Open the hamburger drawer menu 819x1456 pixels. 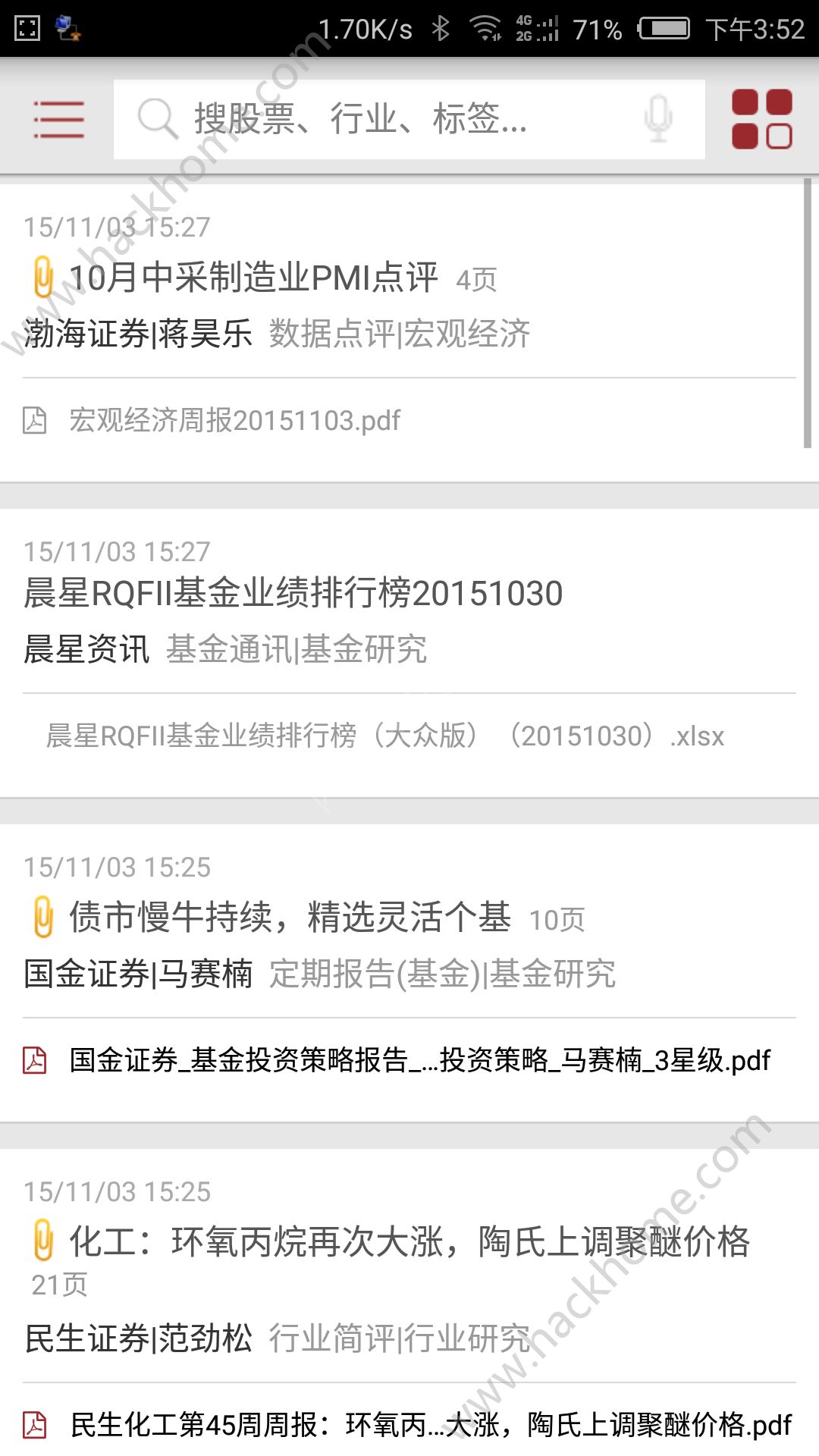[58, 120]
